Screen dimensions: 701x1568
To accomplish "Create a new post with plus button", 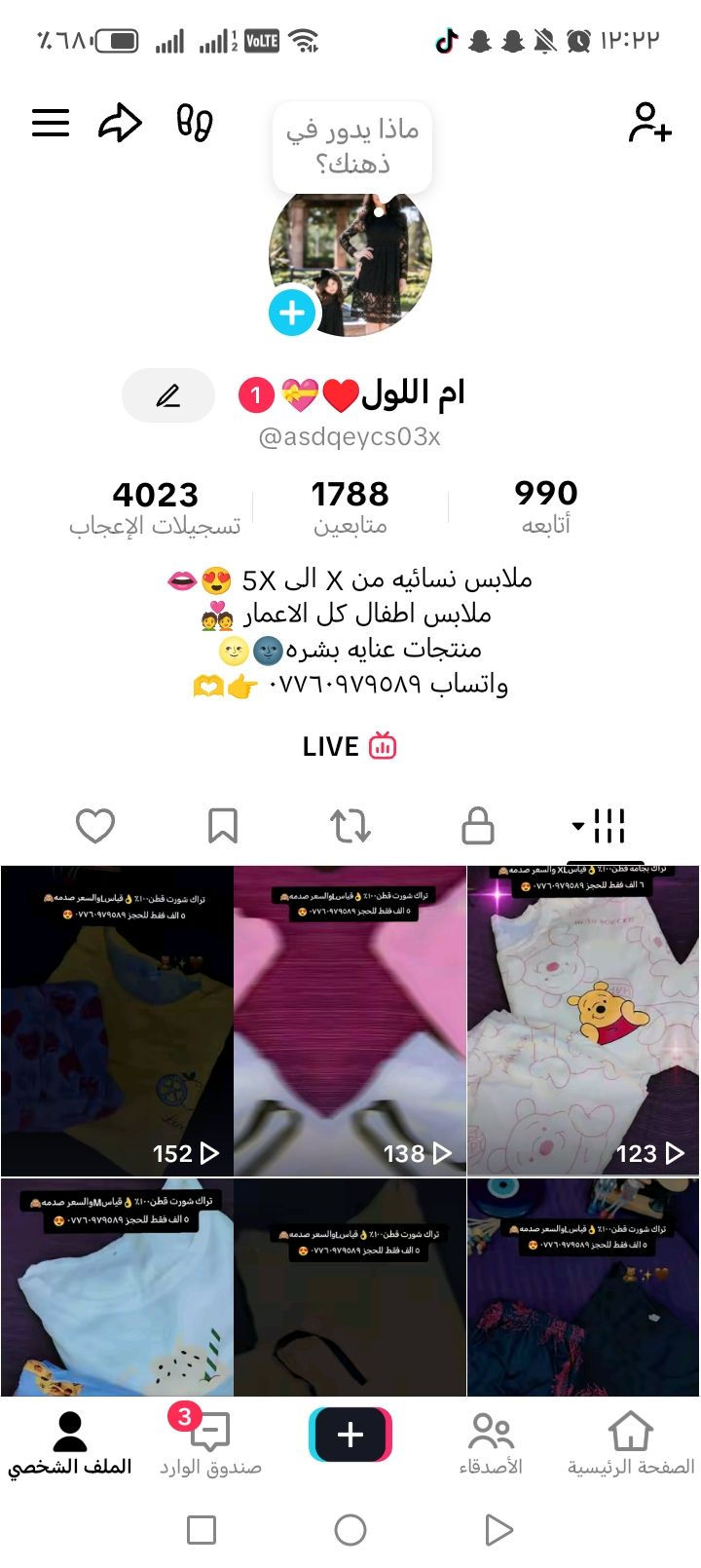I will [350, 1435].
